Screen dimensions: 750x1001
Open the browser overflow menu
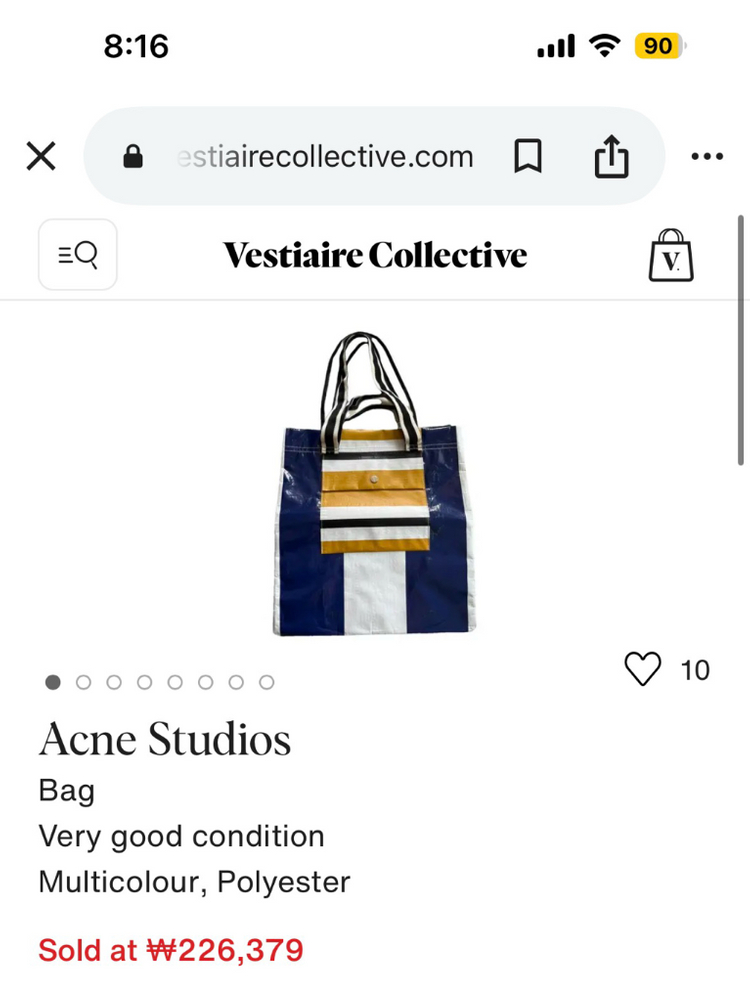click(x=707, y=156)
